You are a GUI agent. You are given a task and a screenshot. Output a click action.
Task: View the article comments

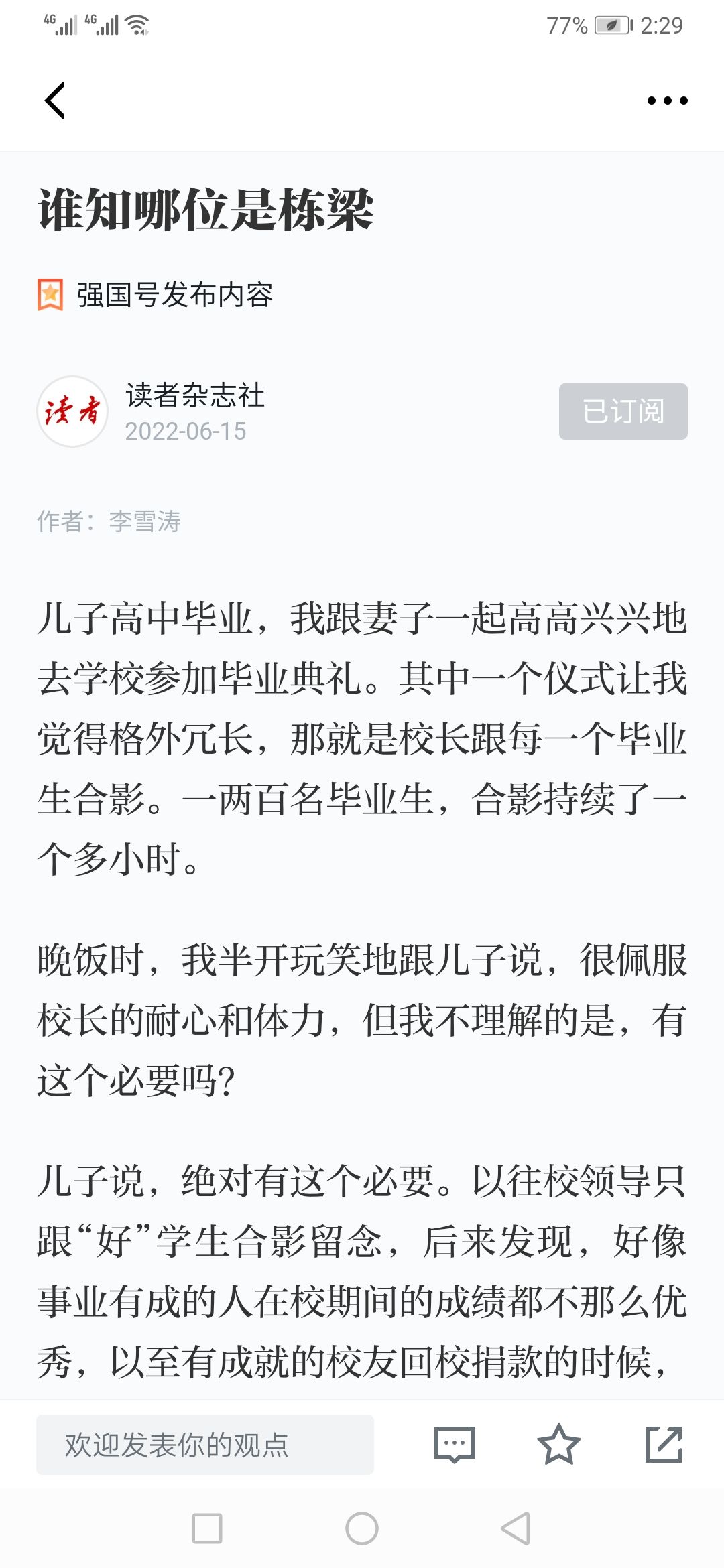[455, 1445]
